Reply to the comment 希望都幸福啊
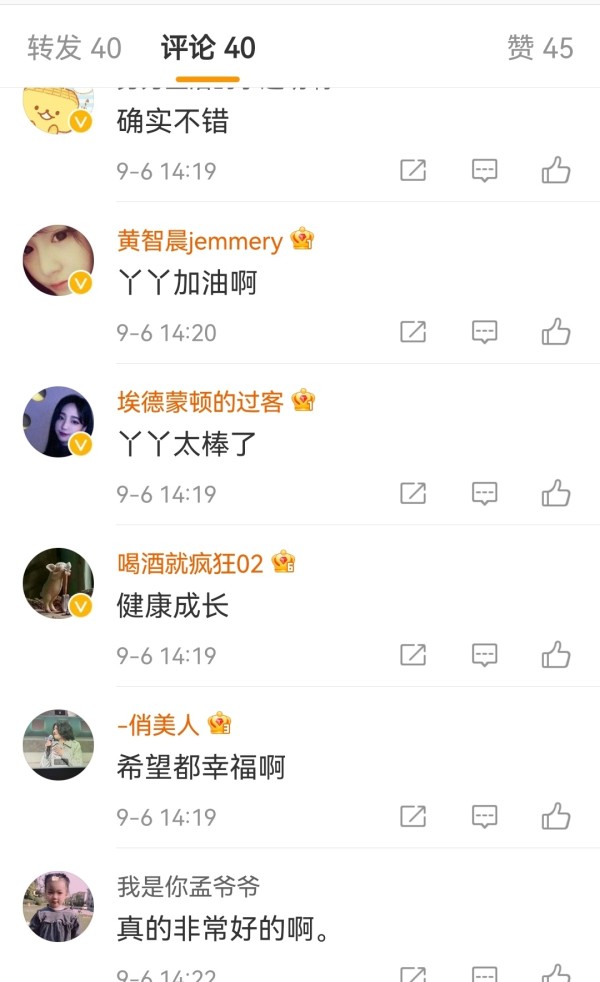 click(485, 817)
